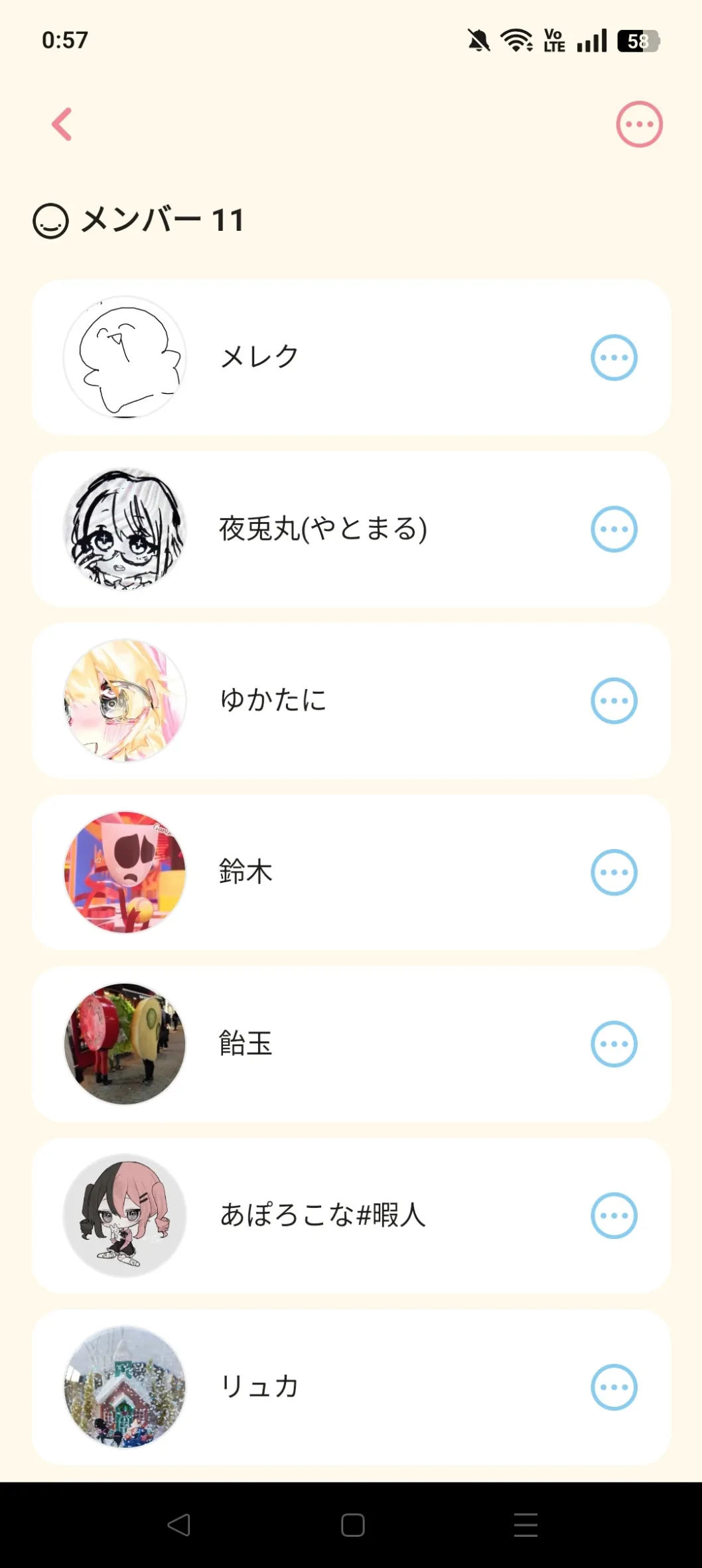Tap the three-dot icon next to リュカ
This screenshot has height=1568, width=702.
pyautogui.click(x=614, y=1387)
